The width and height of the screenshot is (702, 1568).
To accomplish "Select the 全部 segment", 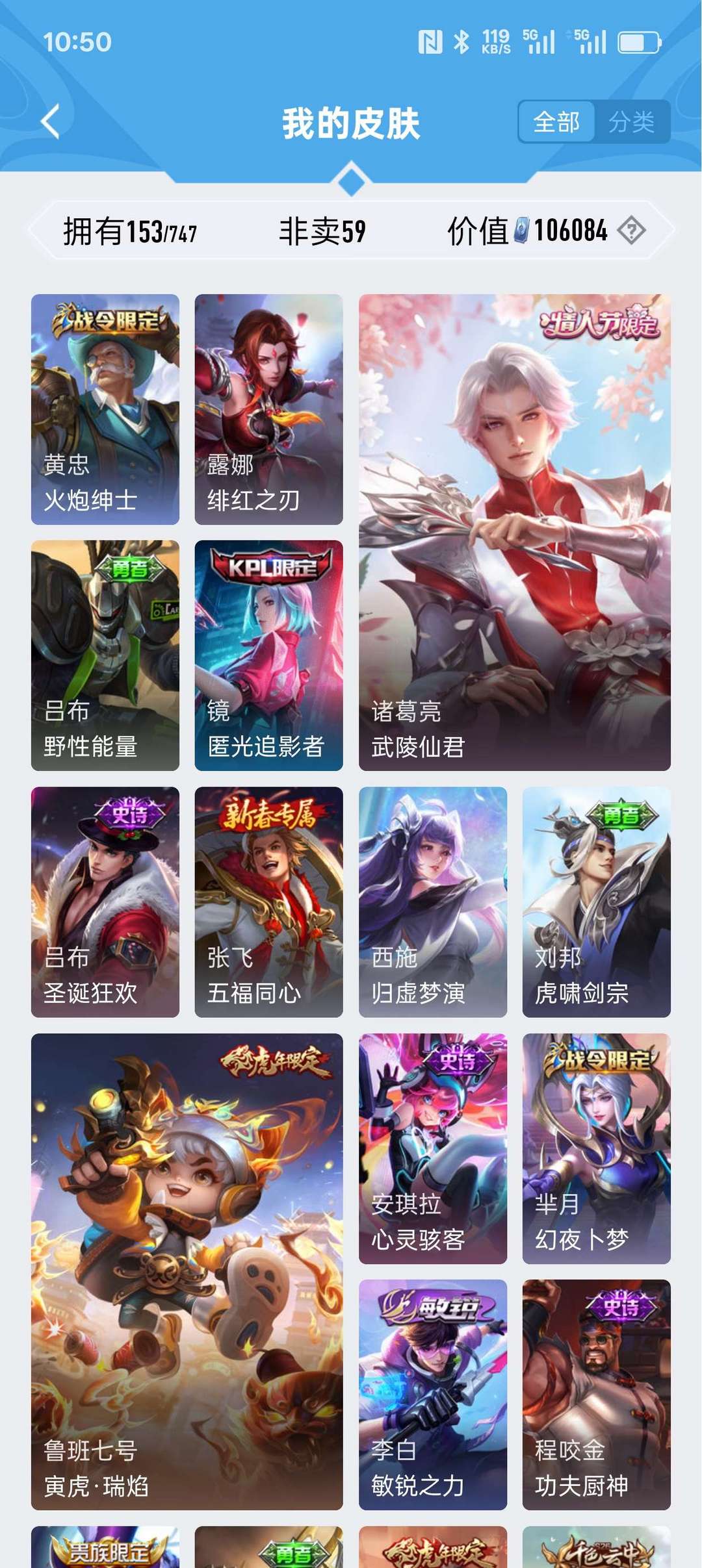I will 556,121.
